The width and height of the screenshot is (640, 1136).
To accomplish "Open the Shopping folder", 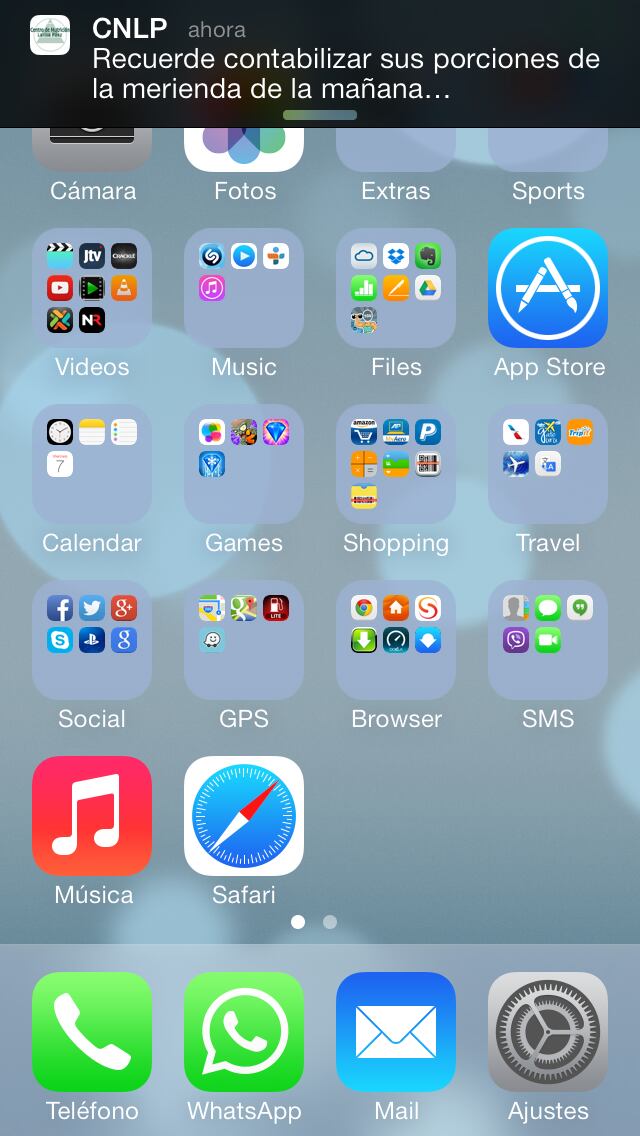I will [x=396, y=464].
